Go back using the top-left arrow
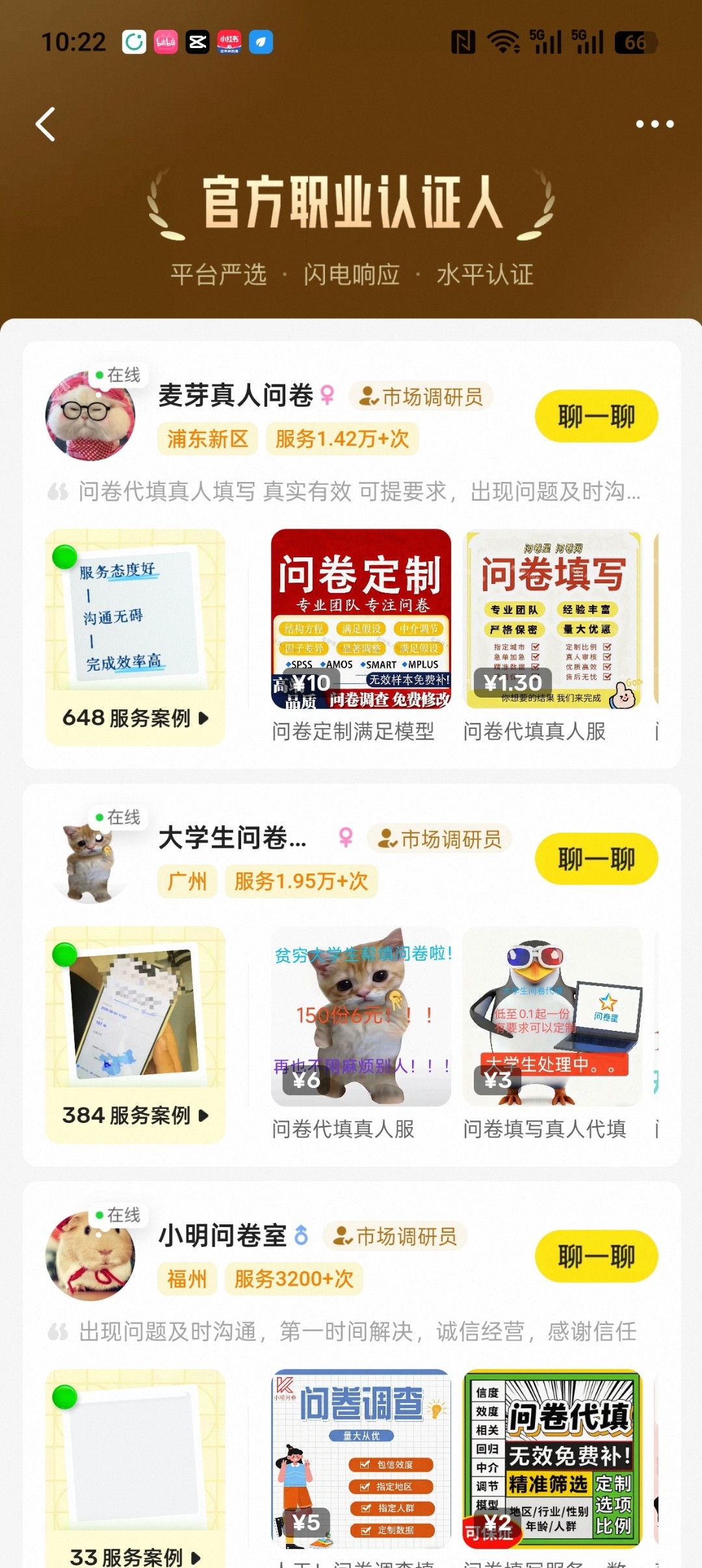 (45, 124)
